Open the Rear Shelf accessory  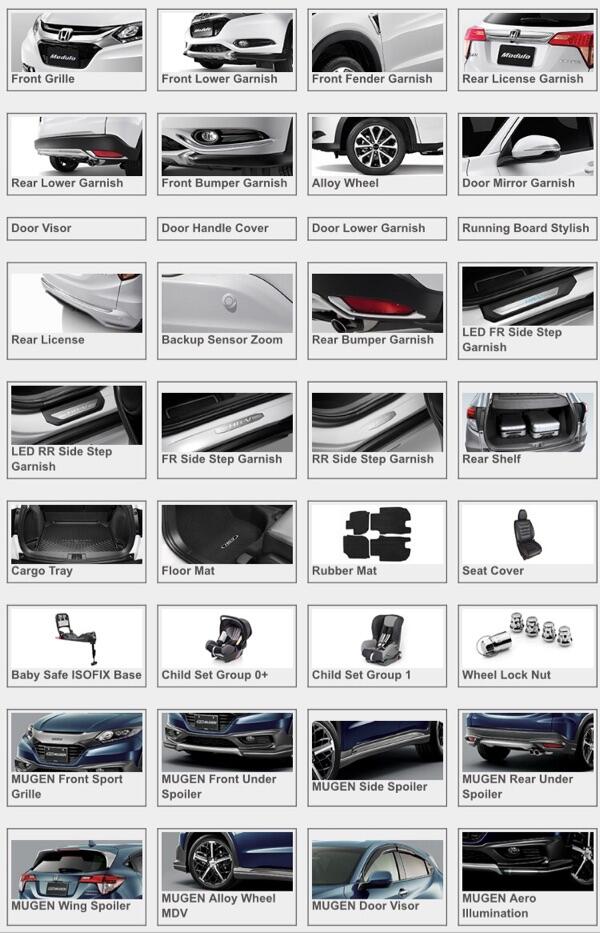(x=527, y=429)
